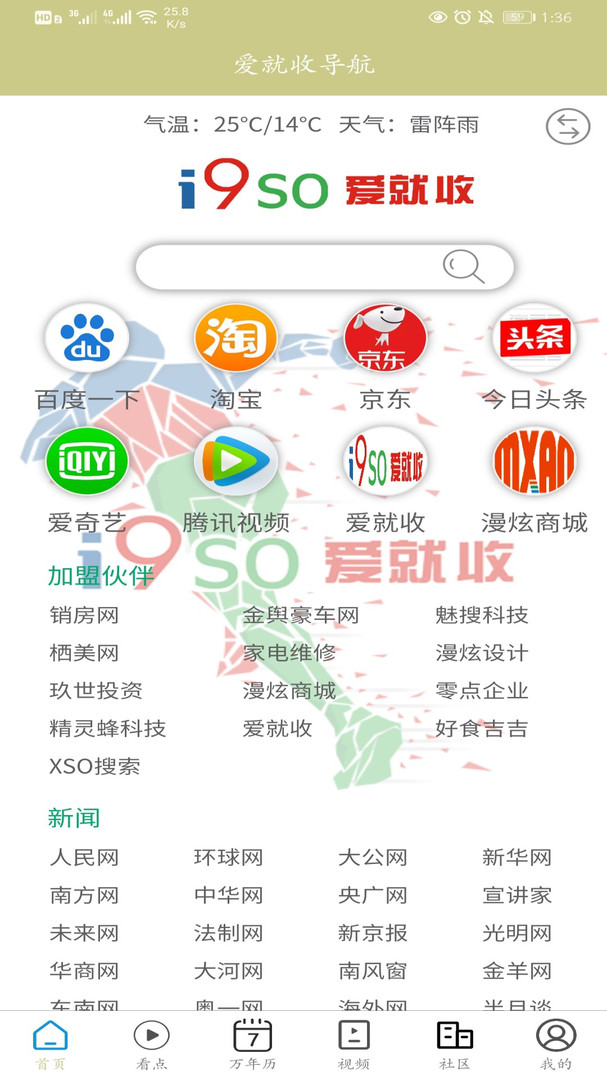Viewport: 607px width, 1080px height.
Task: Go to the 央广网 news site
Action: click(x=373, y=895)
